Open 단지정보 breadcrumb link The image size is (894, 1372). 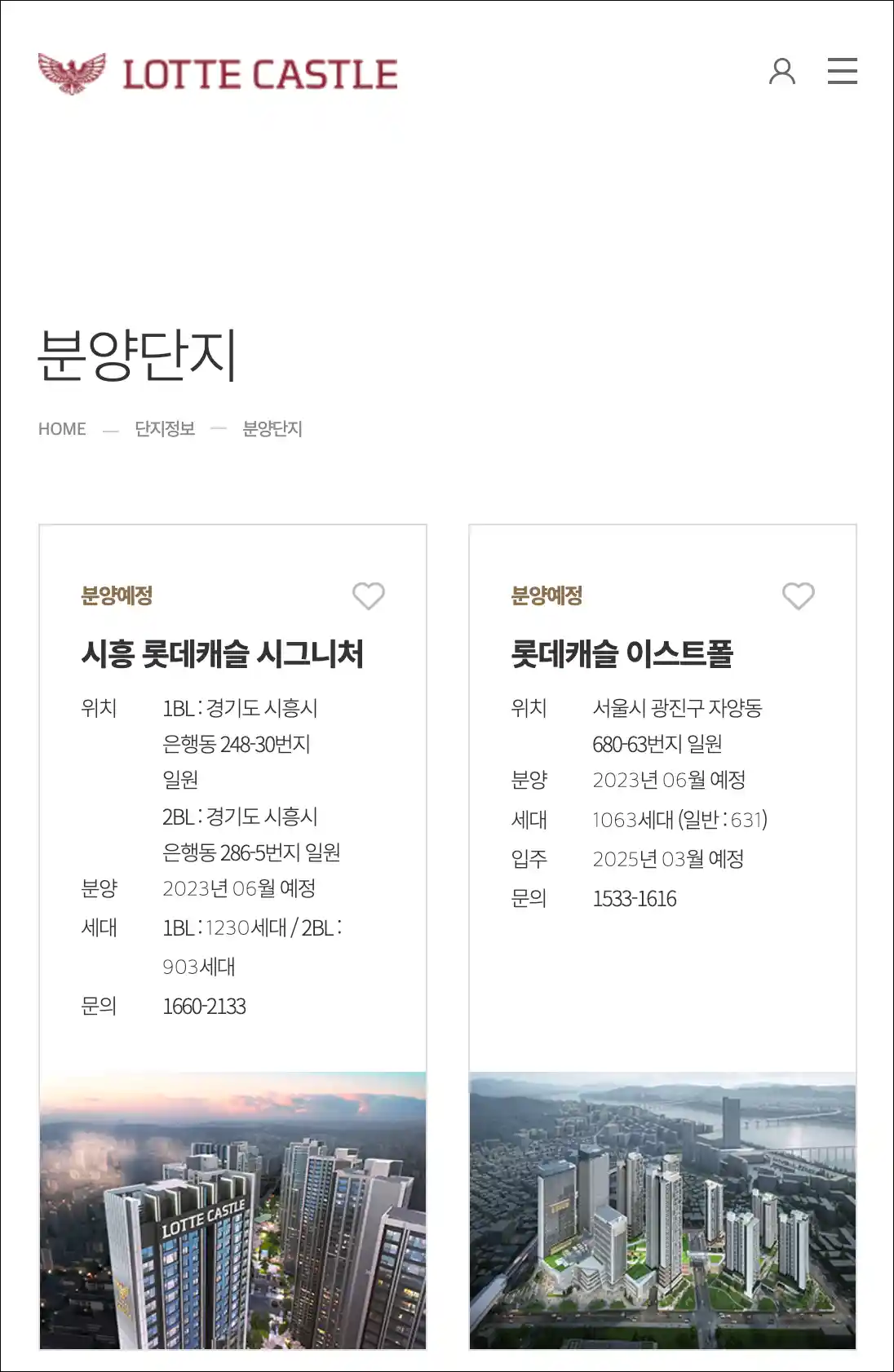(165, 429)
